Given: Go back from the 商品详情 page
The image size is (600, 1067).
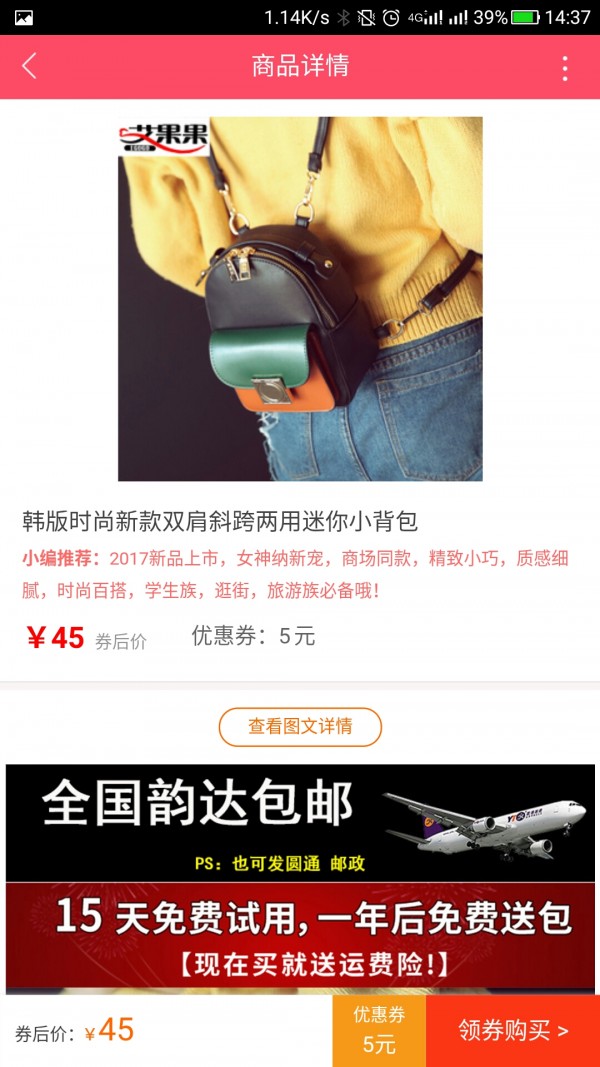Looking at the screenshot, I should [x=30, y=67].
